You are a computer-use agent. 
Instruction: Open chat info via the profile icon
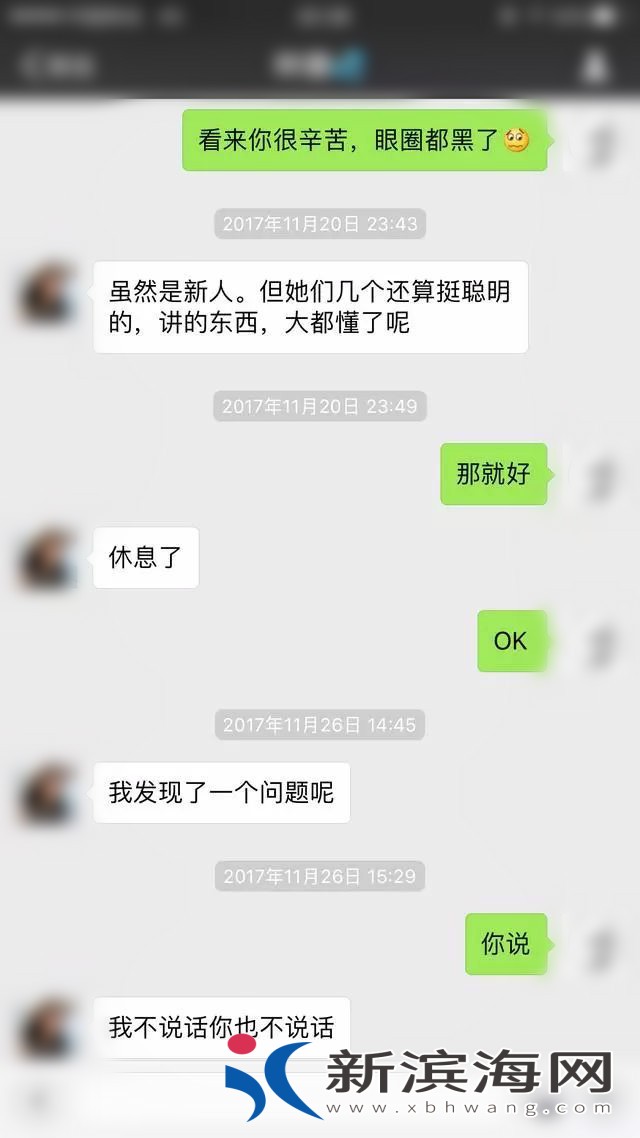pos(594,66)
